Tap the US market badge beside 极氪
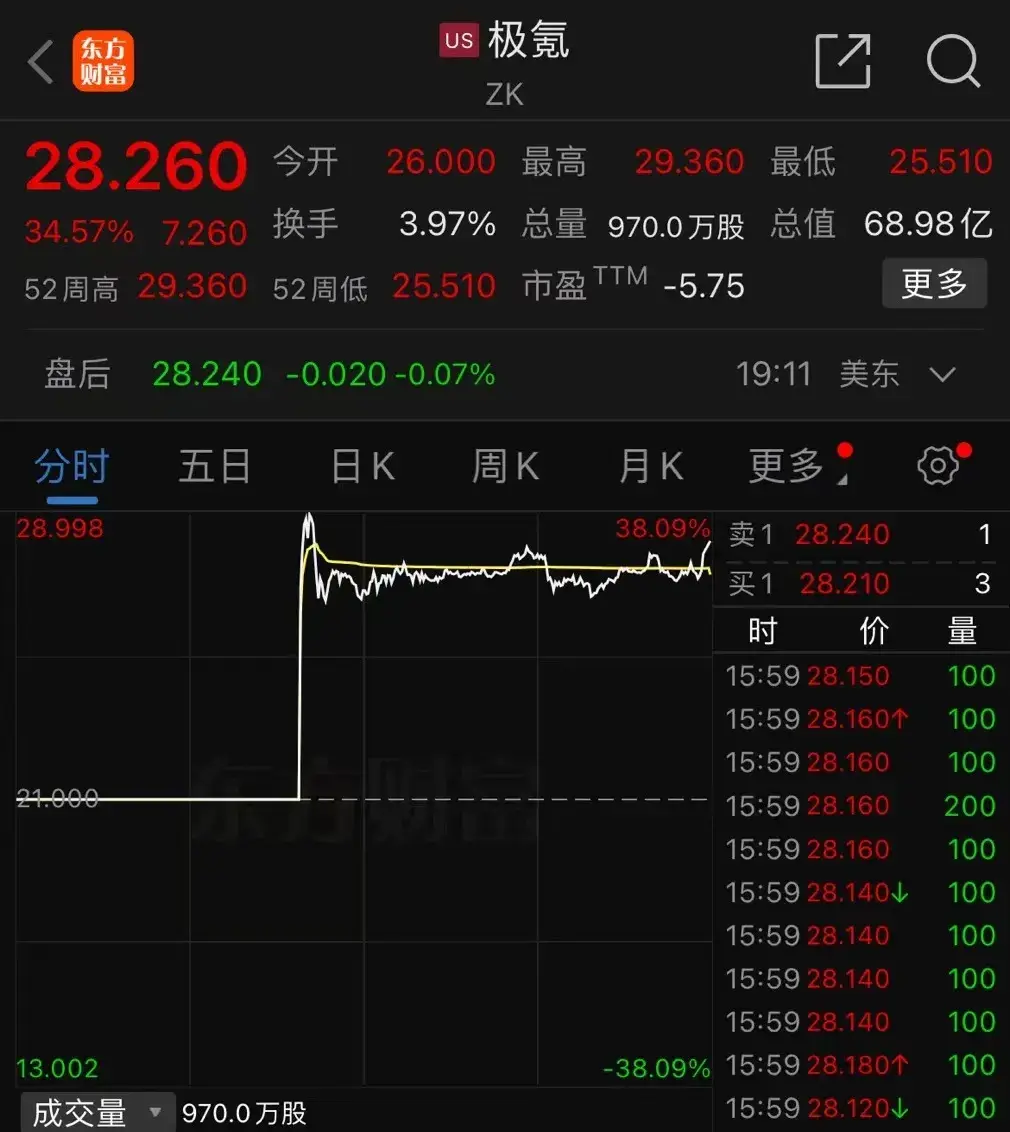 457,40
